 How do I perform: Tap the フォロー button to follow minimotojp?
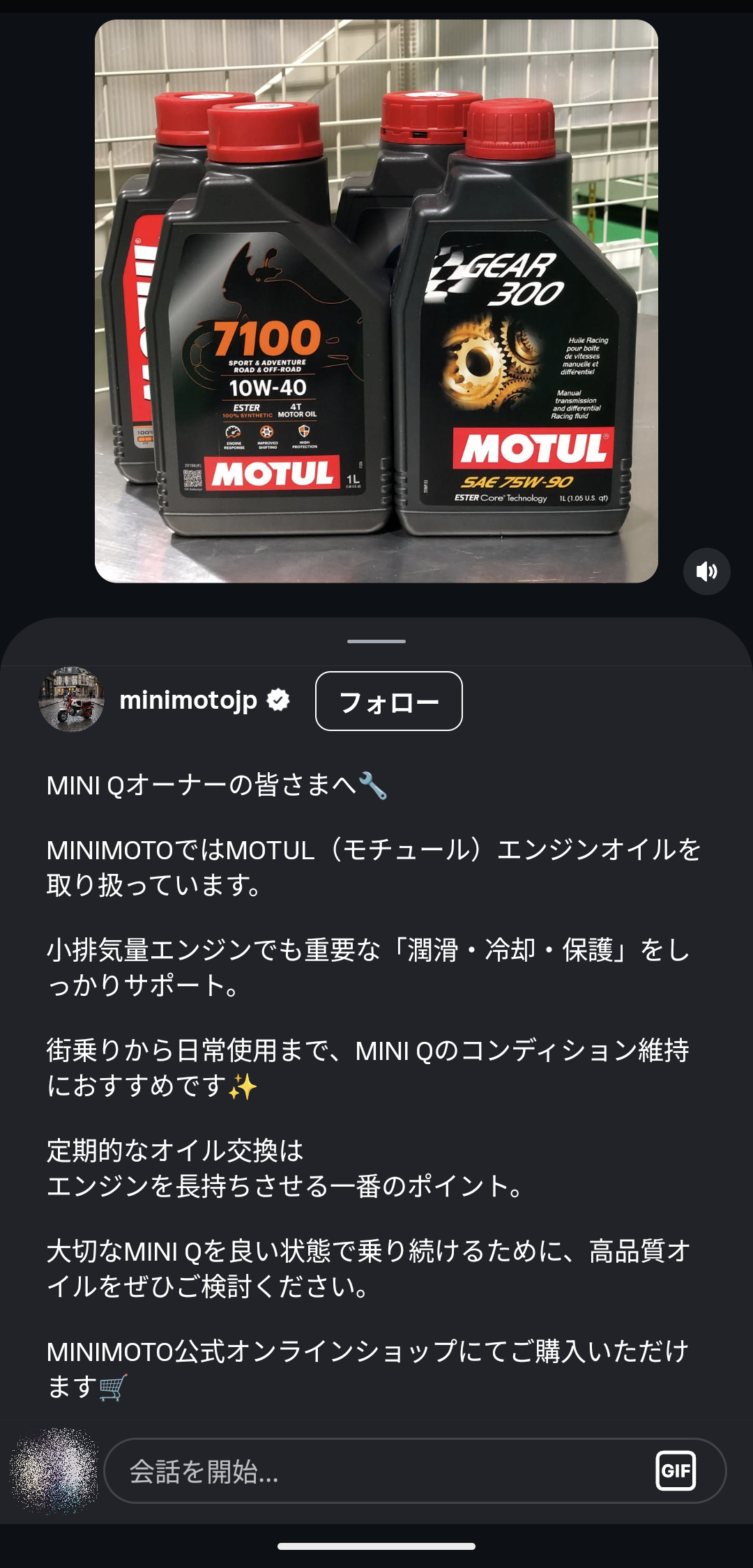coord(388,701)
